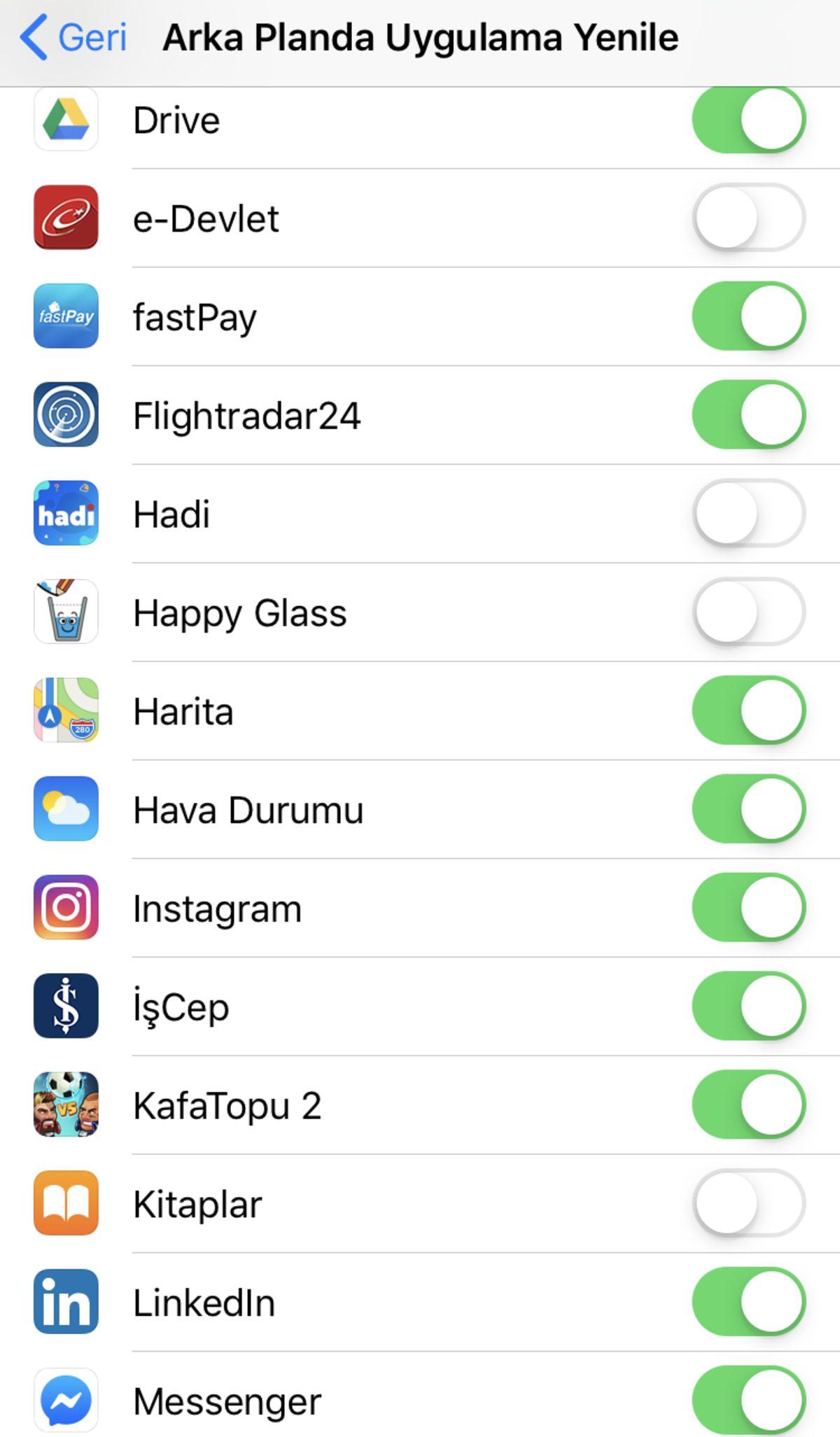Image resolution: width=840 pixels, height=1437 pixels.
Task: Disable background refresh for Drive
Action: pyautogui.click(x=748, y=118)
